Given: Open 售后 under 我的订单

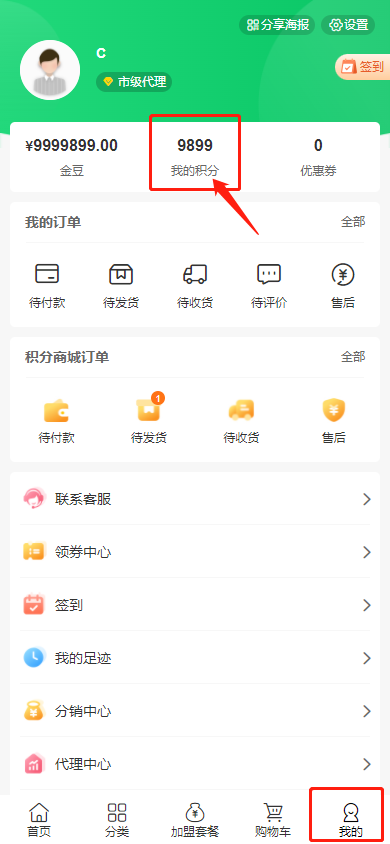Looking at the screenshot, I should pyautogui.click(x=343, y=286).
